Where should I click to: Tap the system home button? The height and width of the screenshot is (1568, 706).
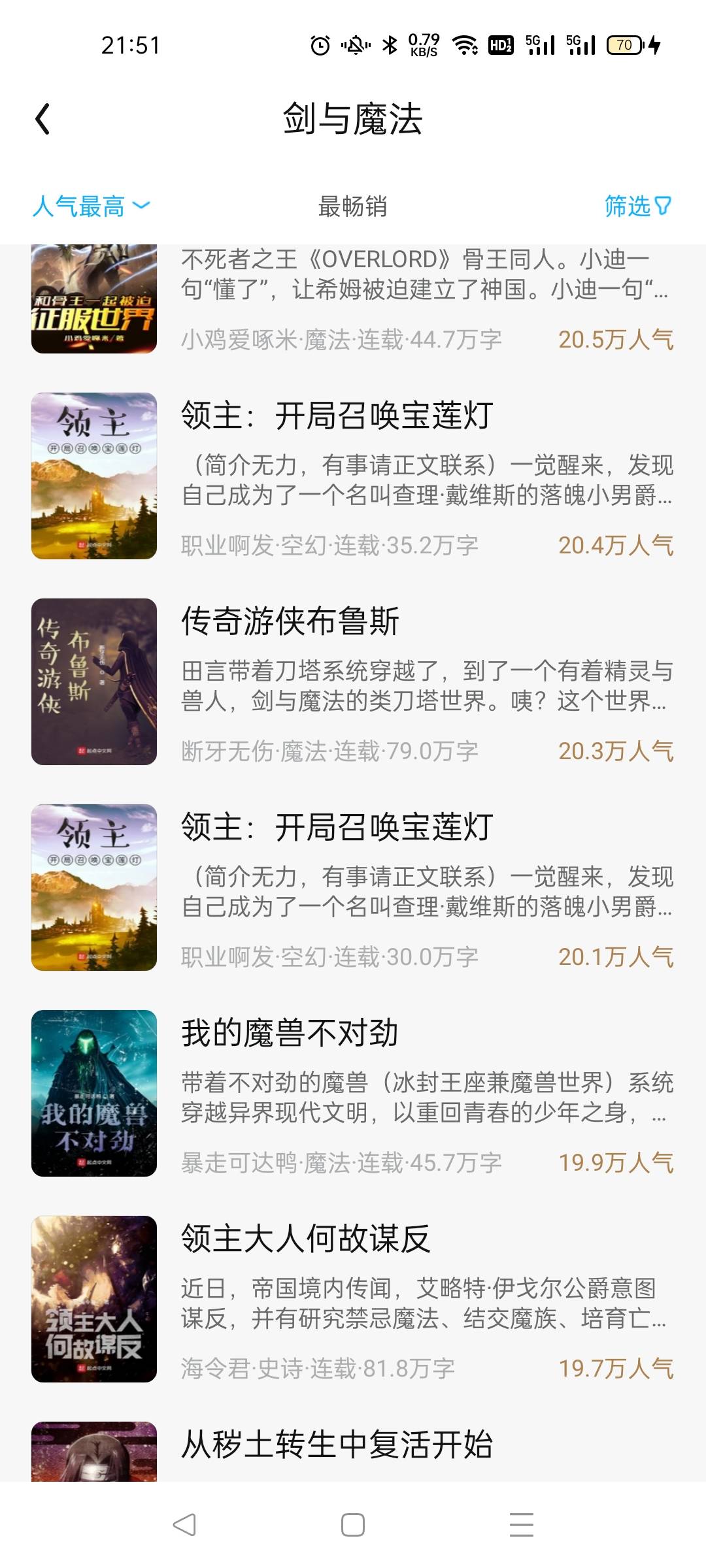pos(353,1525)
